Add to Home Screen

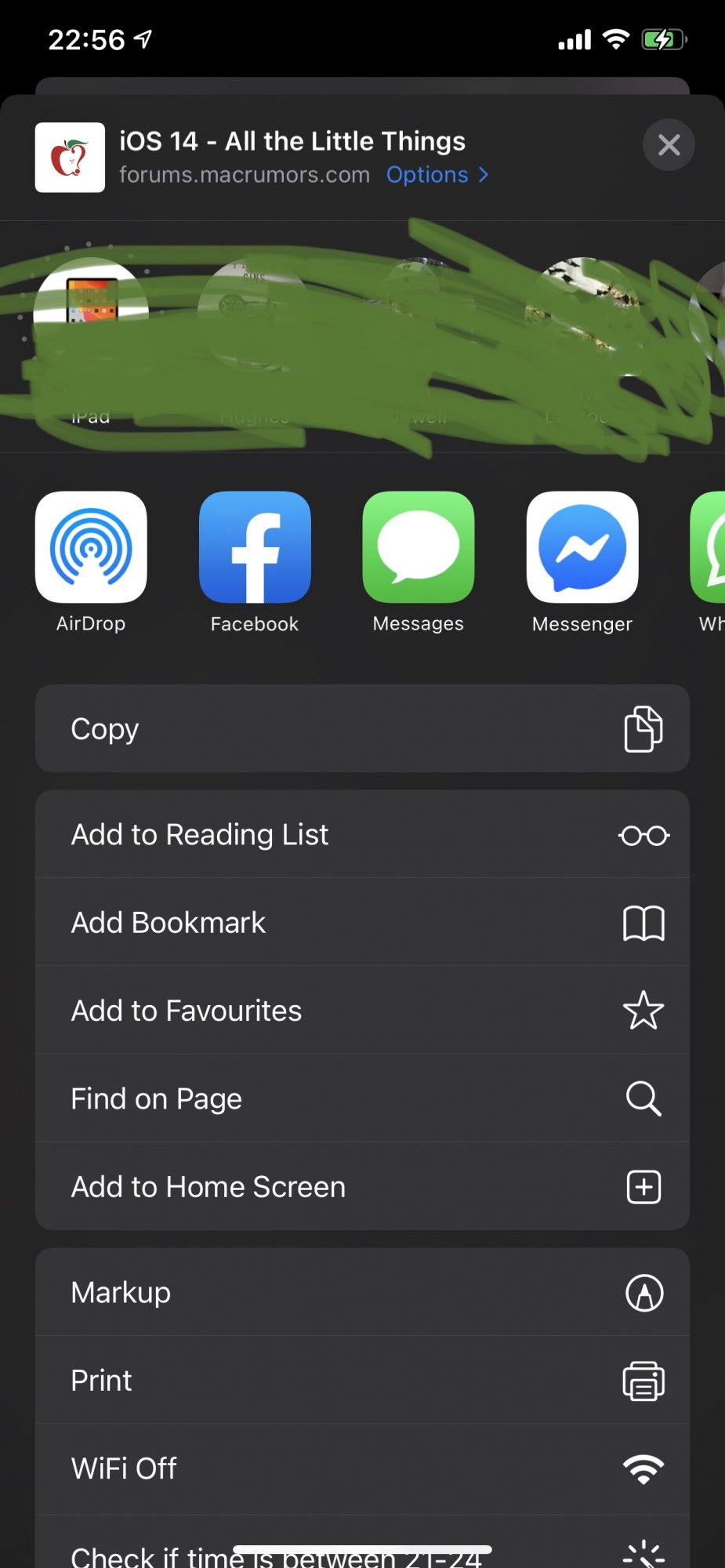[x=362, y=1186]
